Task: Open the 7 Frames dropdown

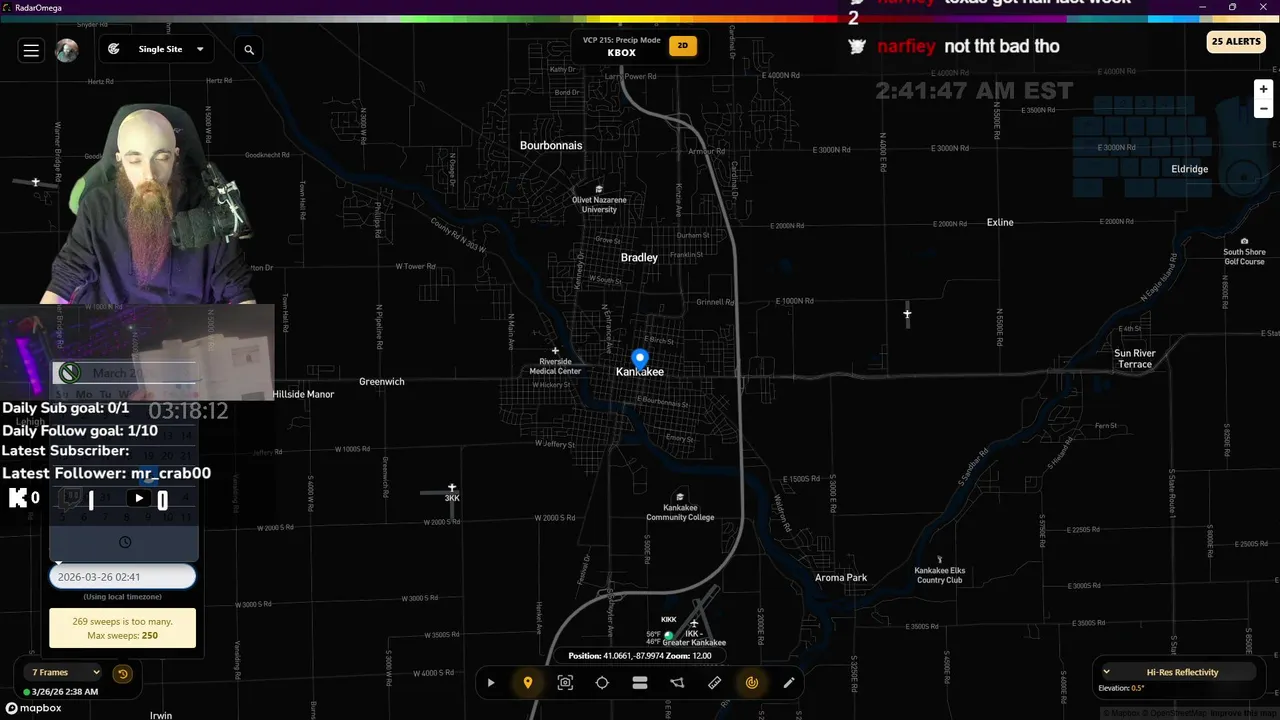Action: tap(65, 673)
